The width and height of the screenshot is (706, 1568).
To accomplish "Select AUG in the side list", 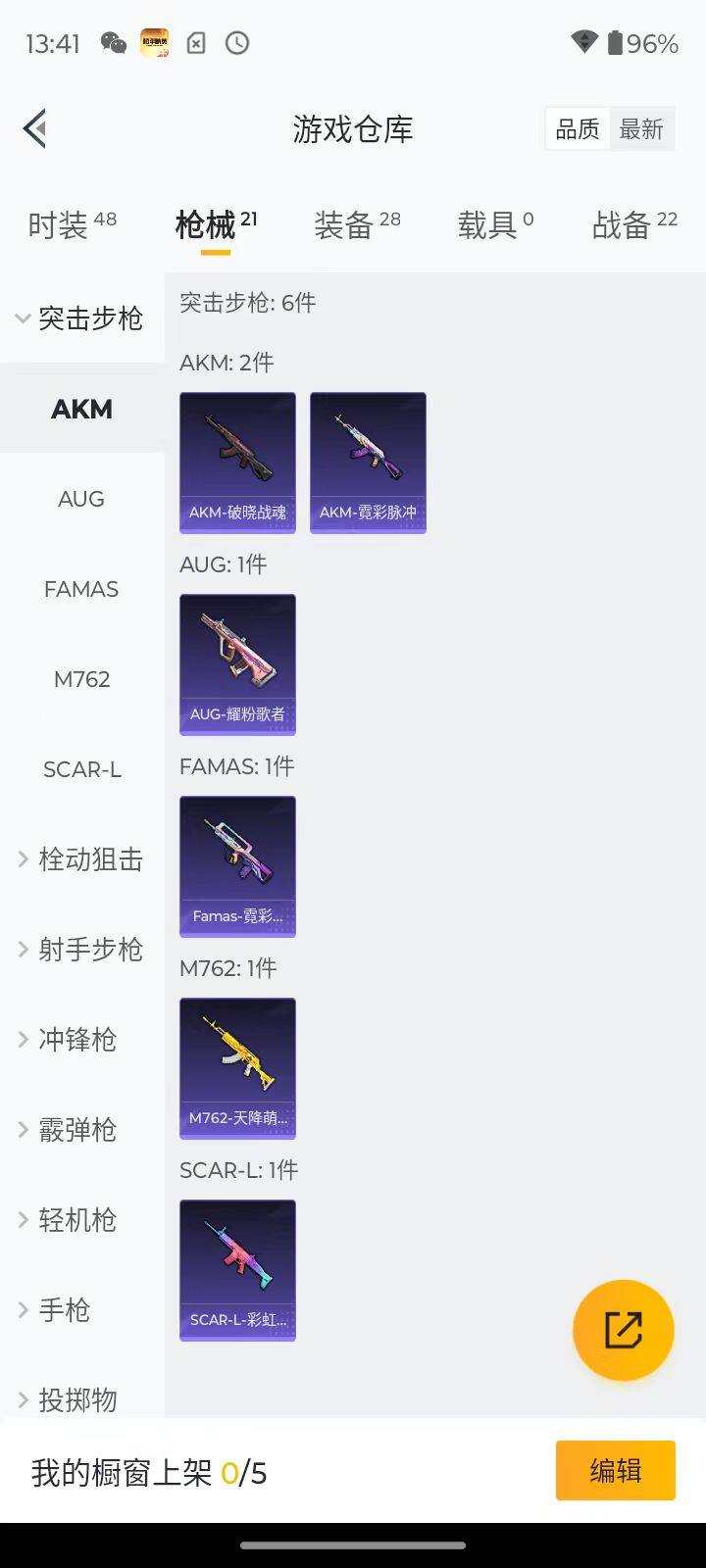I will (81, 499).
